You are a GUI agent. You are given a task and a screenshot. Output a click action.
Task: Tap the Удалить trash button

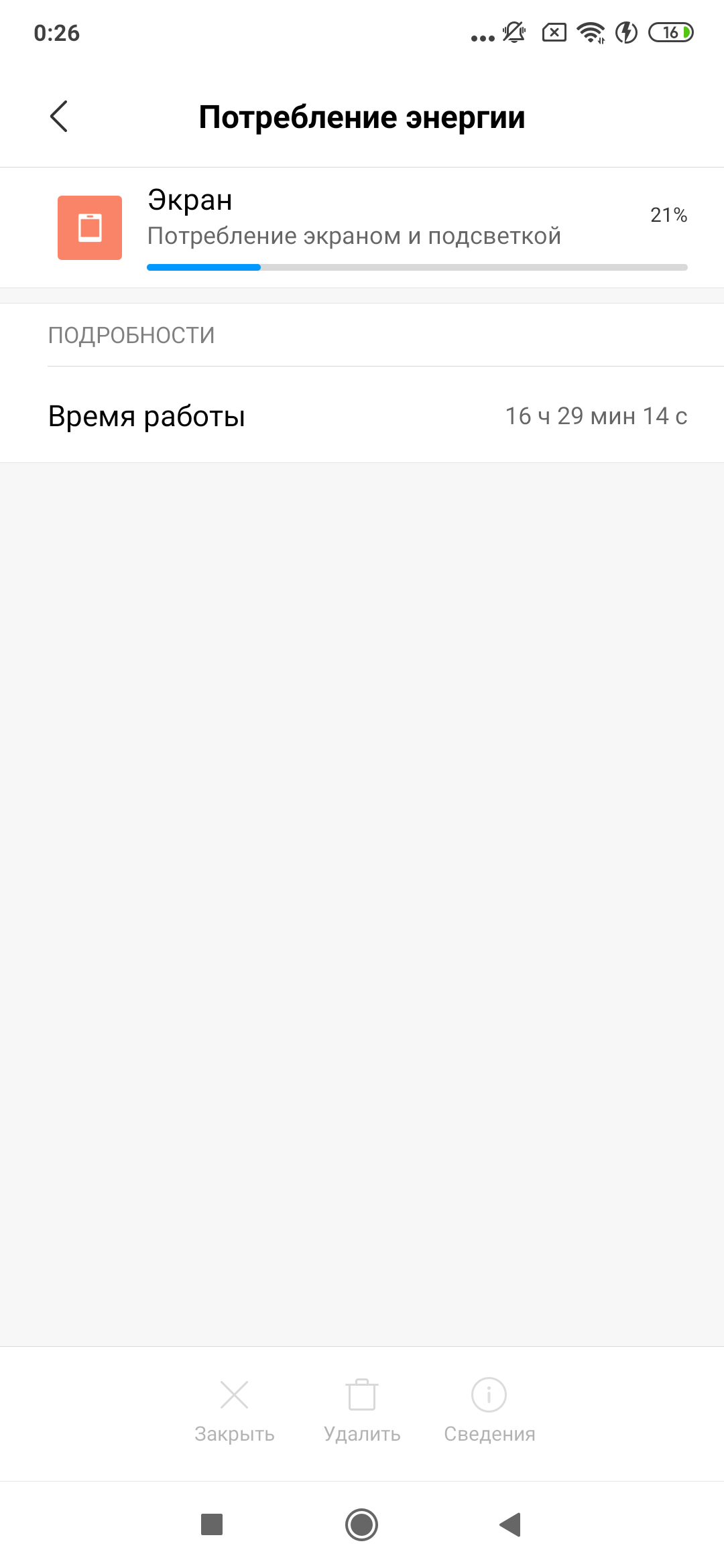click(362, 1411)
